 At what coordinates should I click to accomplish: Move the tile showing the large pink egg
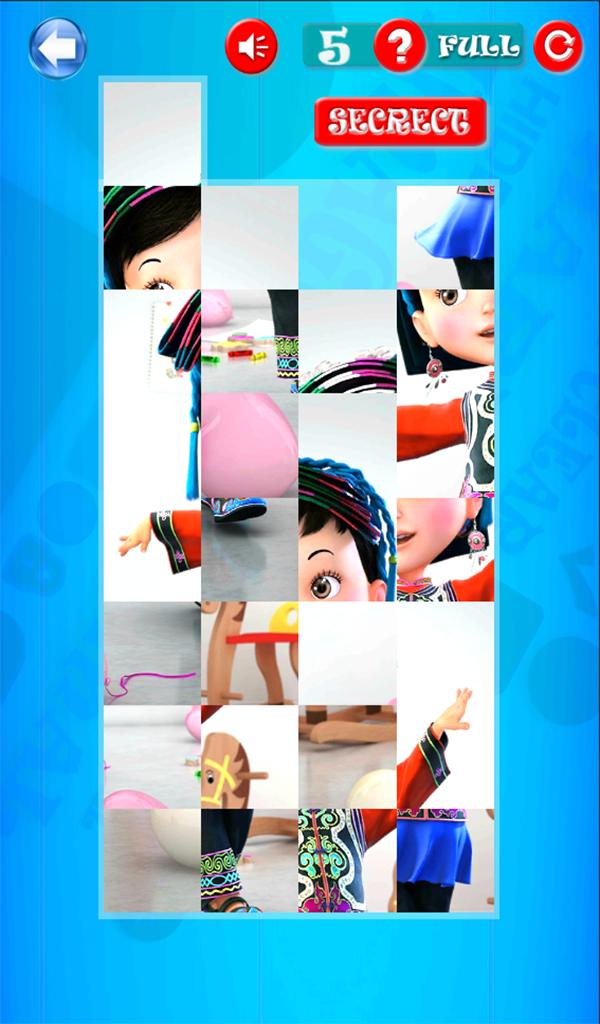pos(249,444)
